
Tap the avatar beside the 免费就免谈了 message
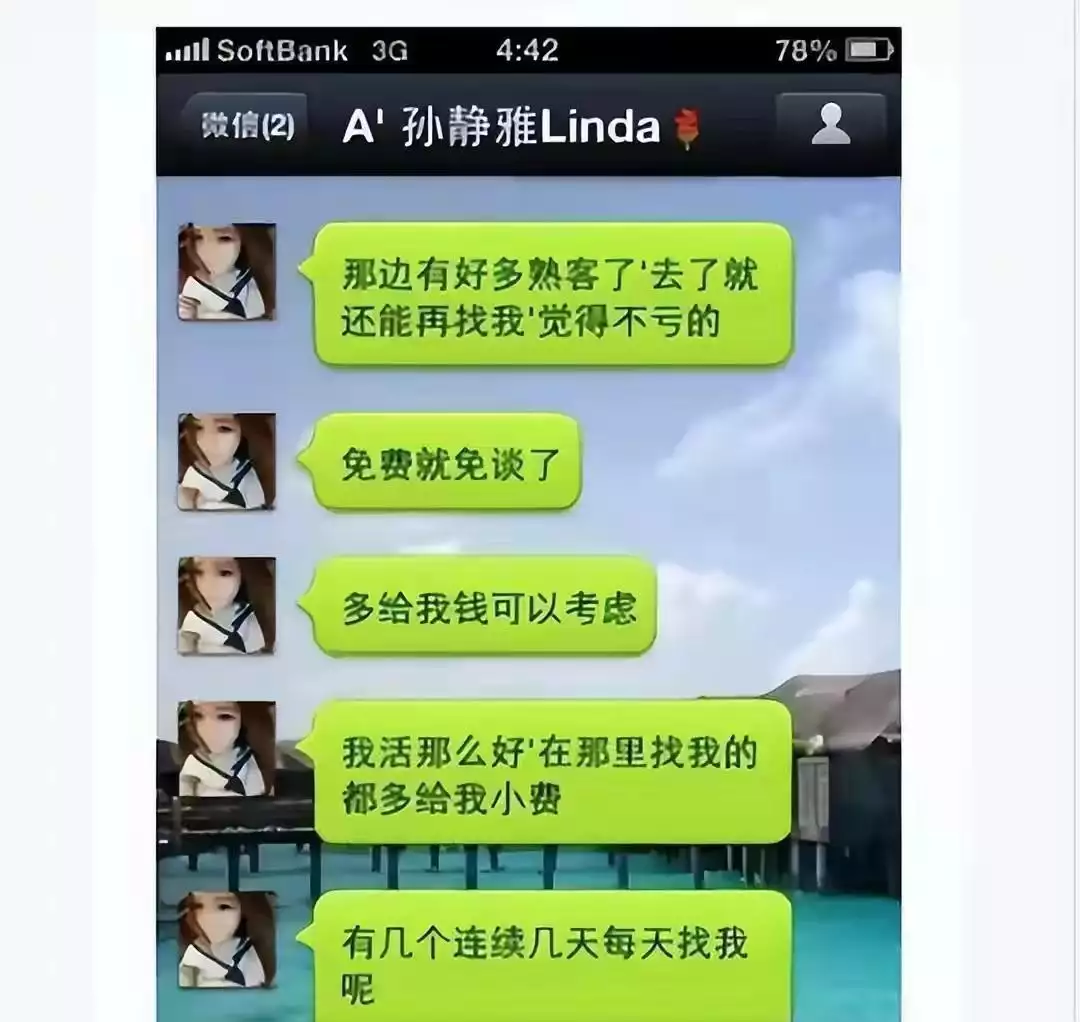pyautogui.click(x=227, y=462)
